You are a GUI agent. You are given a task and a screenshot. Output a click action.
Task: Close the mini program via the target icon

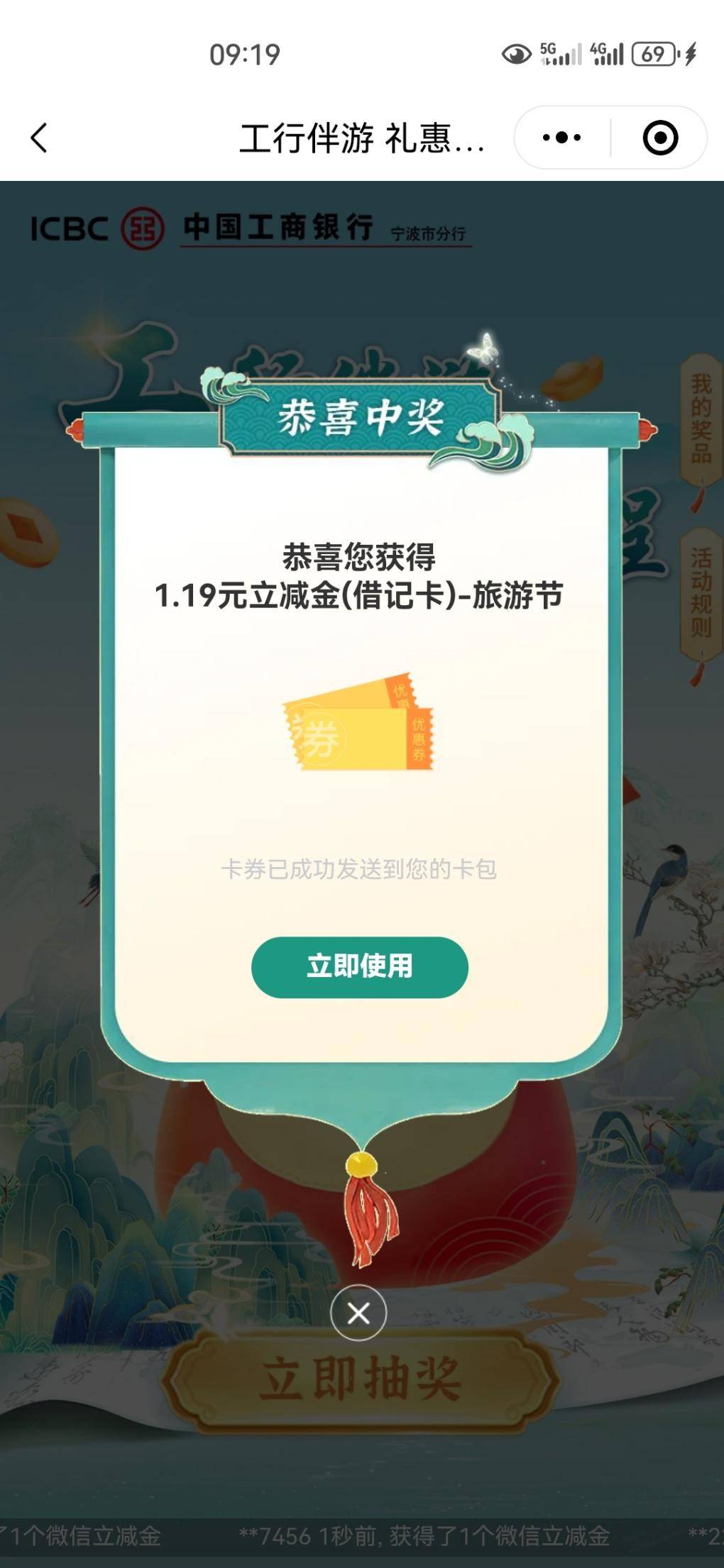tap(660, 138)
